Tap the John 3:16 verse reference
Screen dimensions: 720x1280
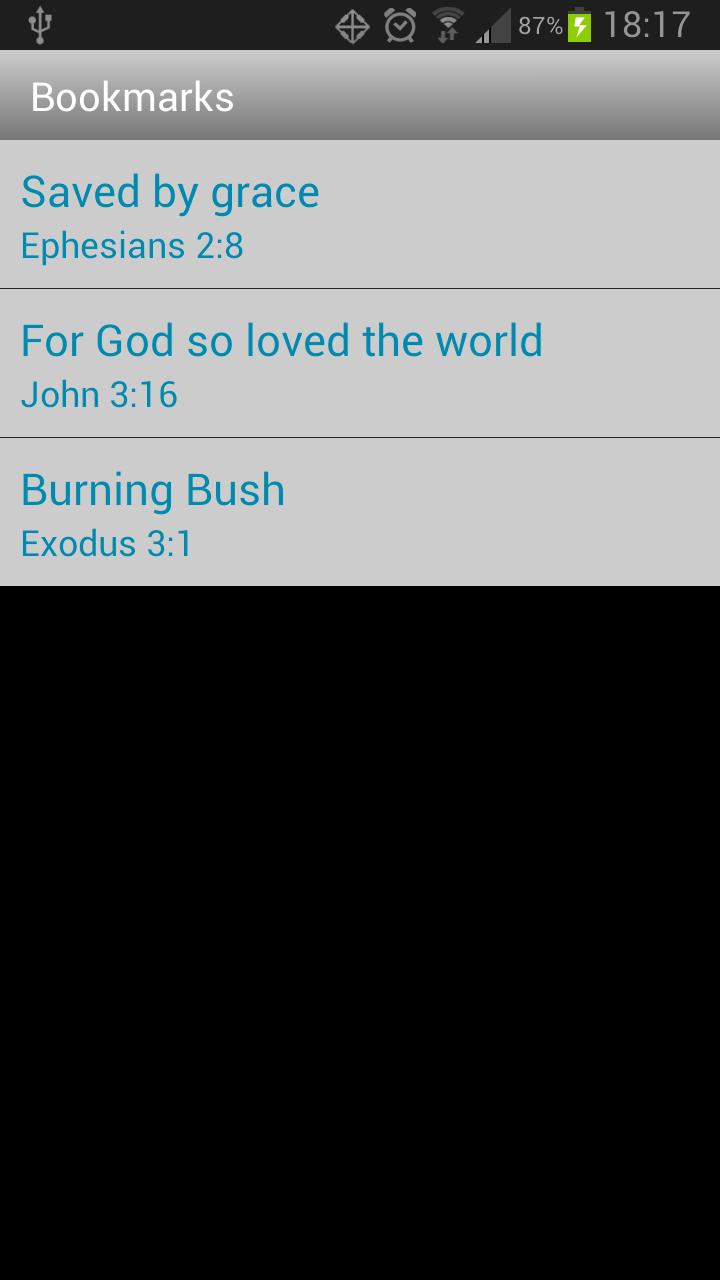click(x=98, y=394)
